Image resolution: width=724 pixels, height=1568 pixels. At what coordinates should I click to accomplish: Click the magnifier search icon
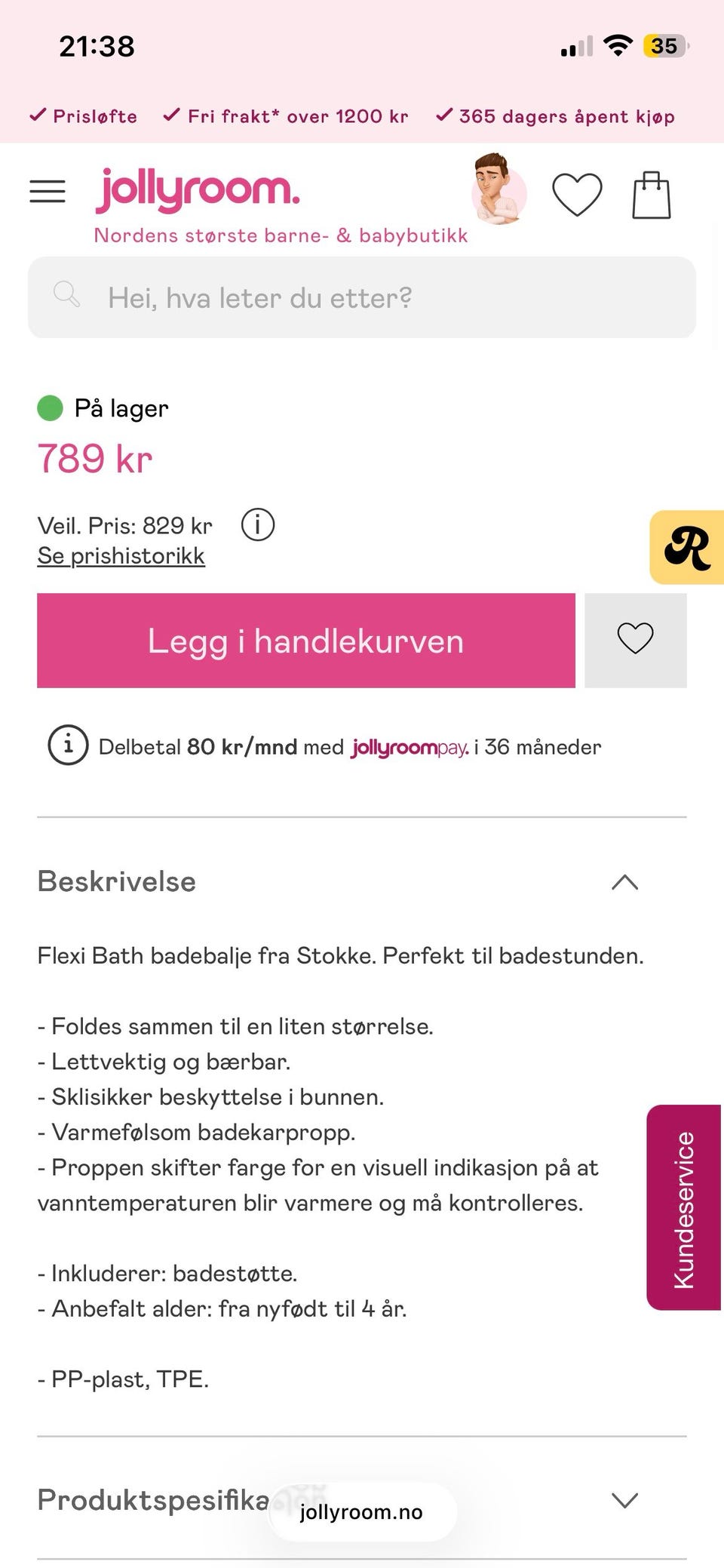pos(68,296)
